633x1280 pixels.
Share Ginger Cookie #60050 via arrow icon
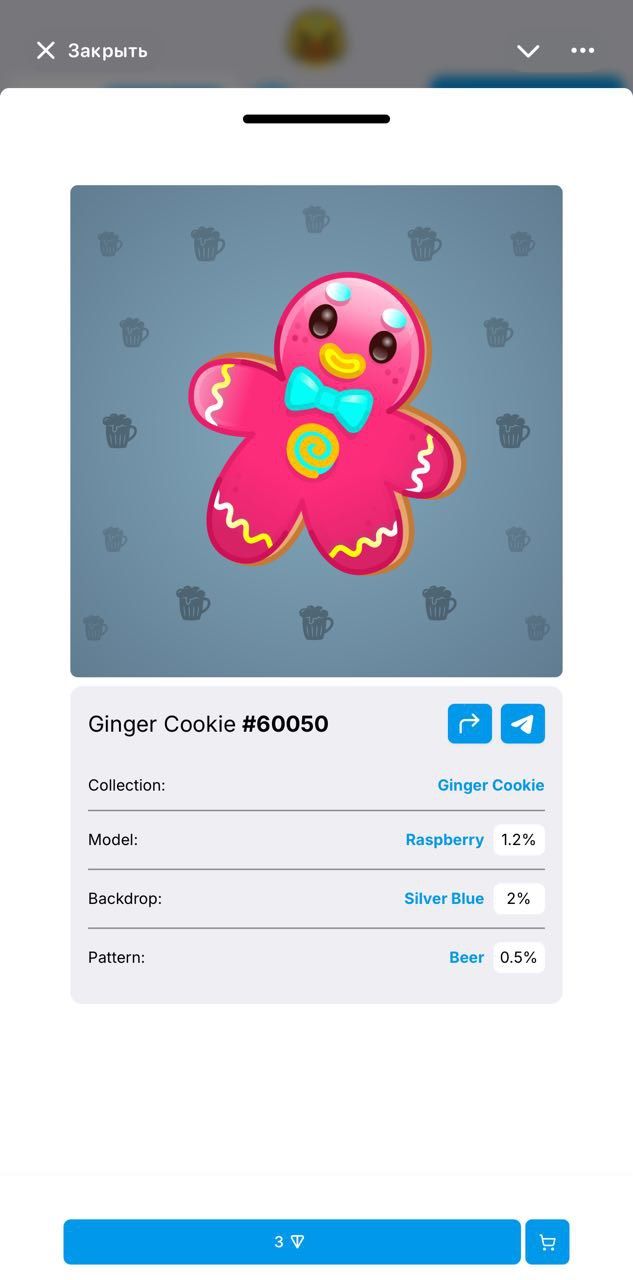point(469,724)
